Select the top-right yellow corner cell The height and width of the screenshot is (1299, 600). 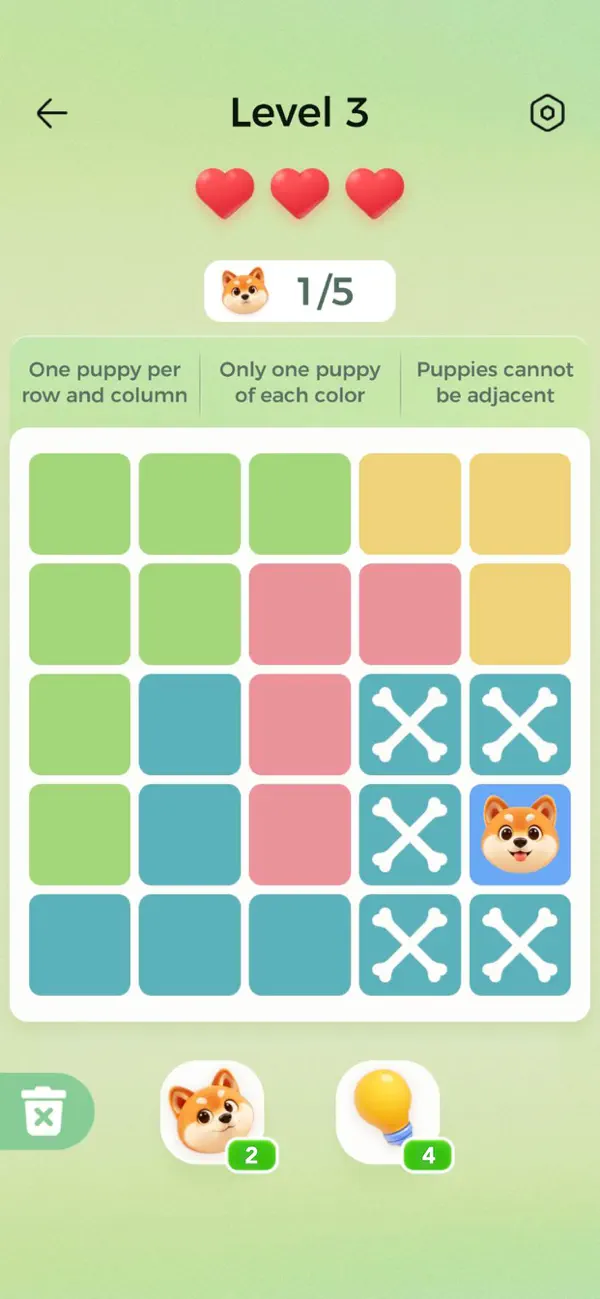pos(520,504)
